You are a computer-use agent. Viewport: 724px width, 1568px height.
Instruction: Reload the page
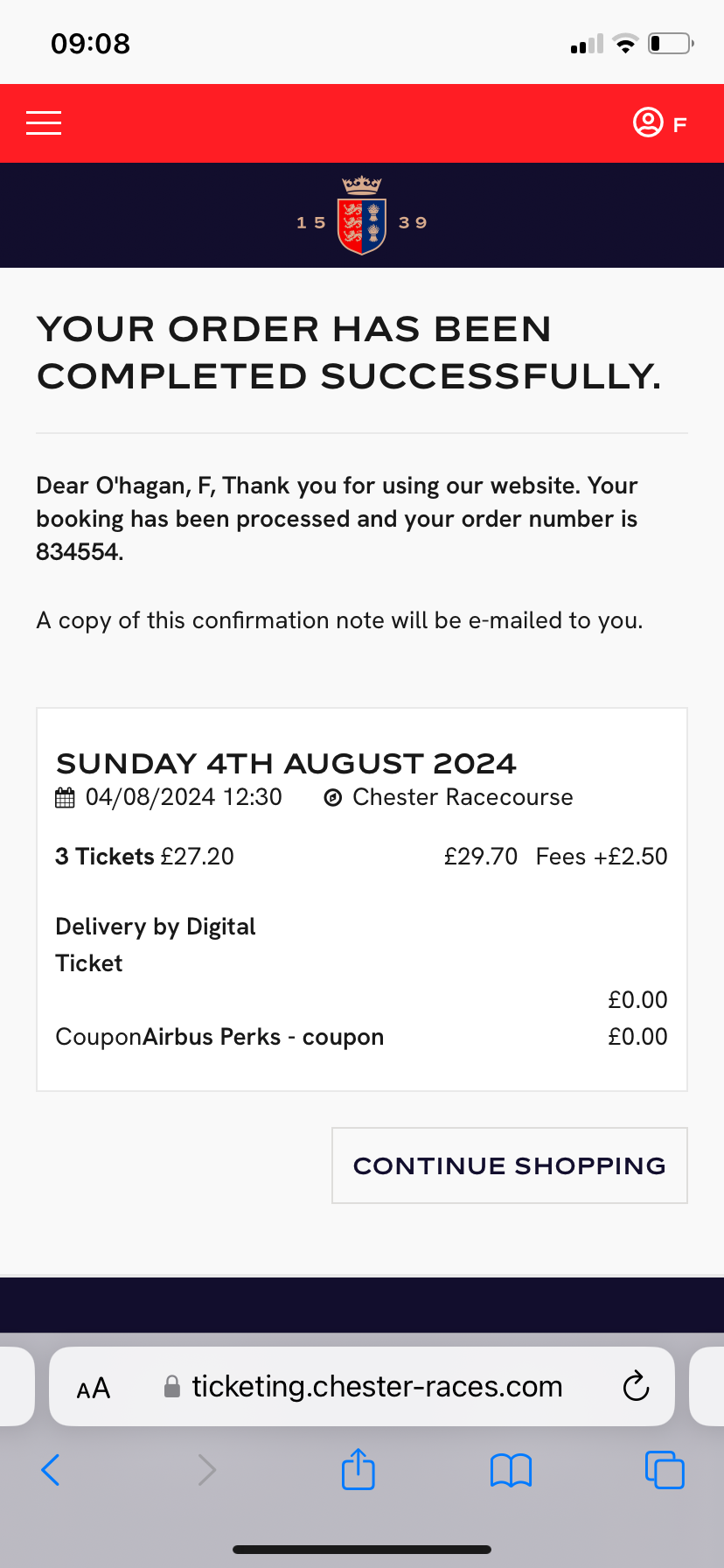click(636, 1386)
